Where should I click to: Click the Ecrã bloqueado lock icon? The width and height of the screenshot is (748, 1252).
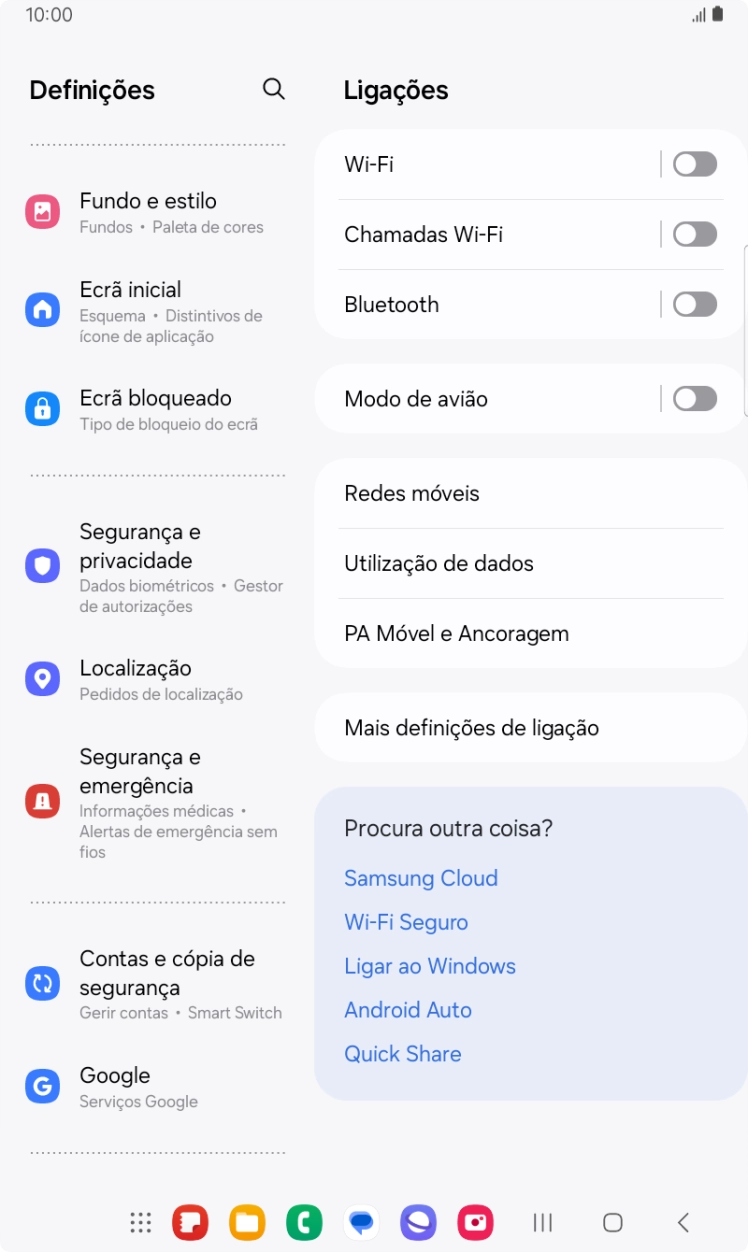(x=42, y=408)
